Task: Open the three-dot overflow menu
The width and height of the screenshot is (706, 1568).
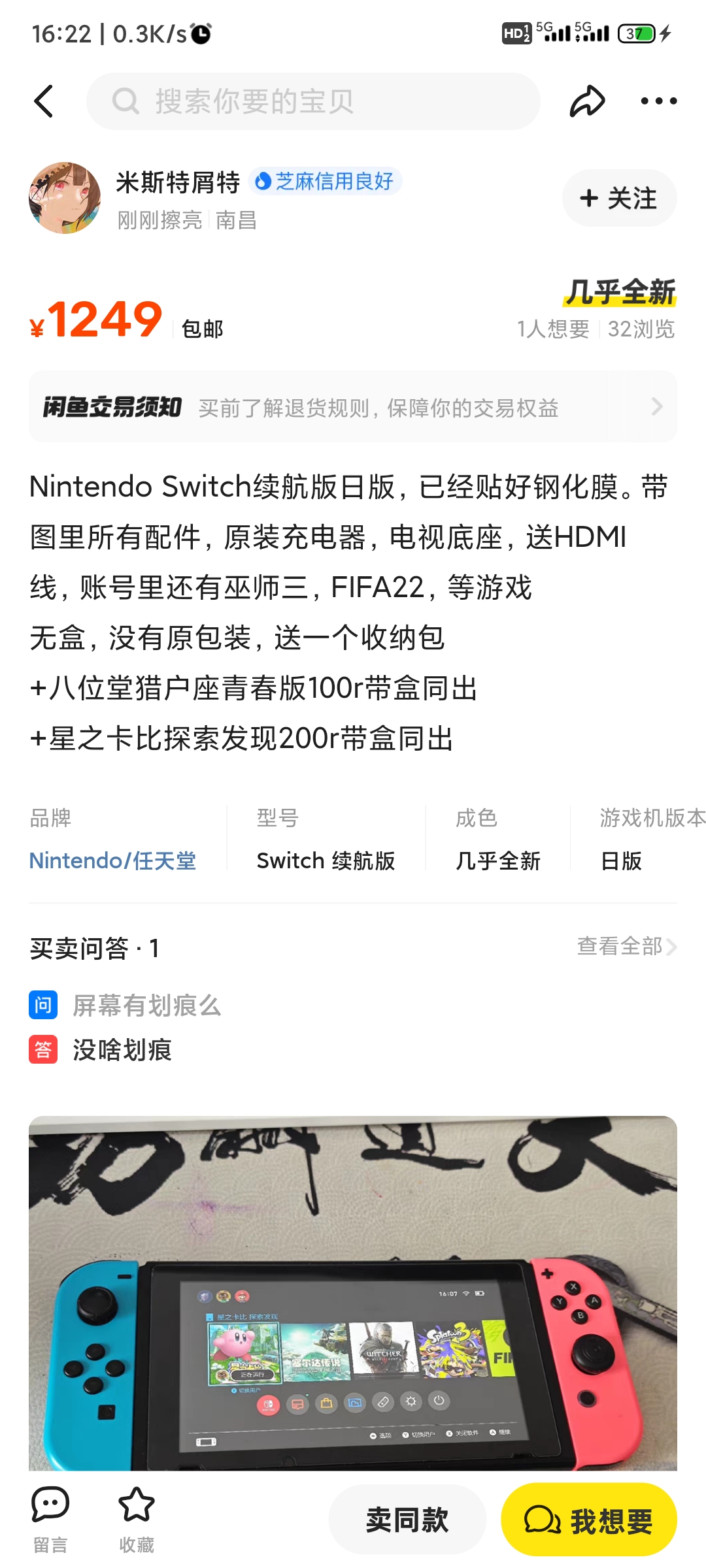Action: coord(658,101)
